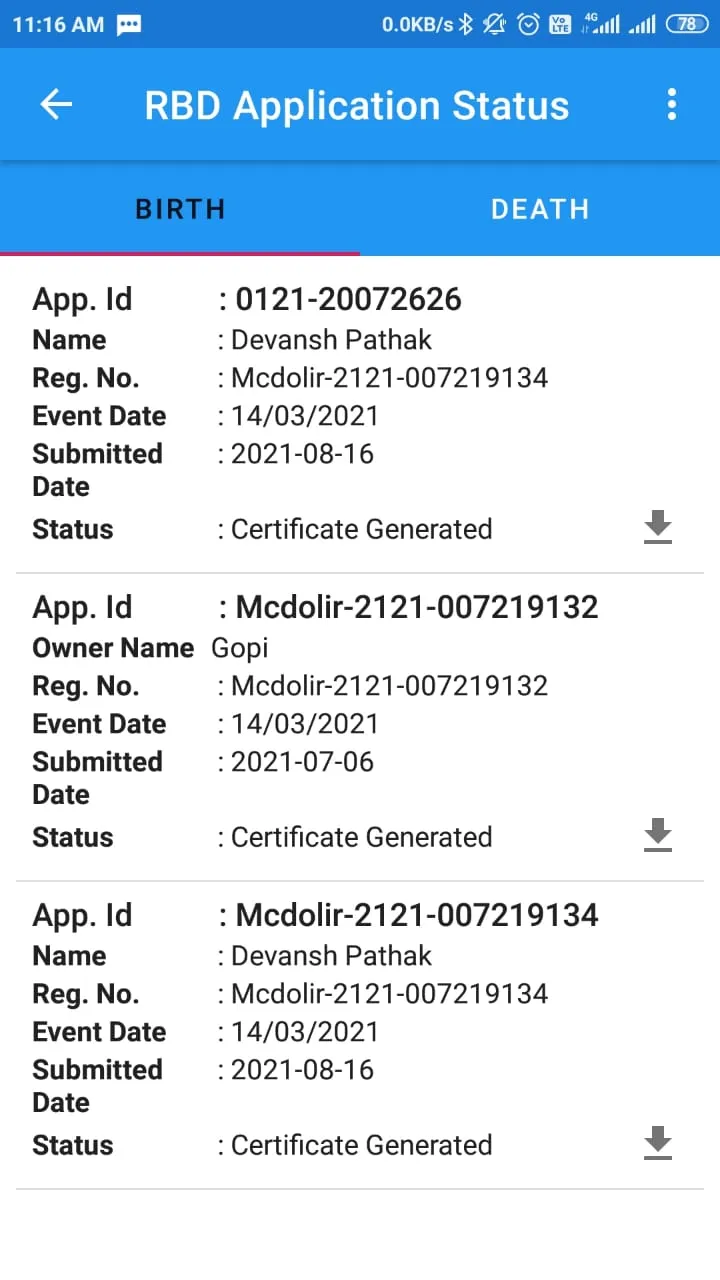
Task: Click App Id 0121-20072626 text
Action: (345, 299)
